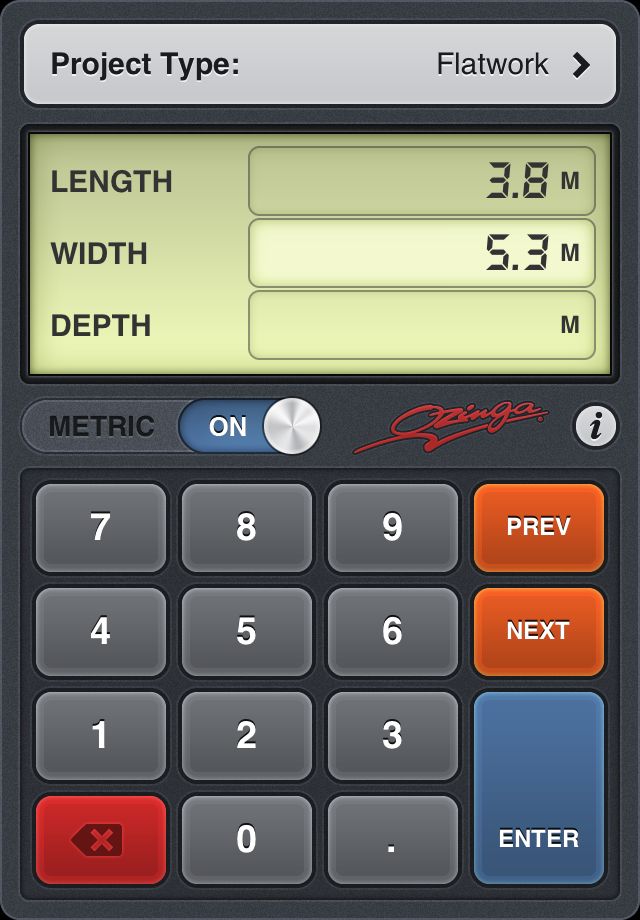Select the Width input field

(x=421, y=253)
